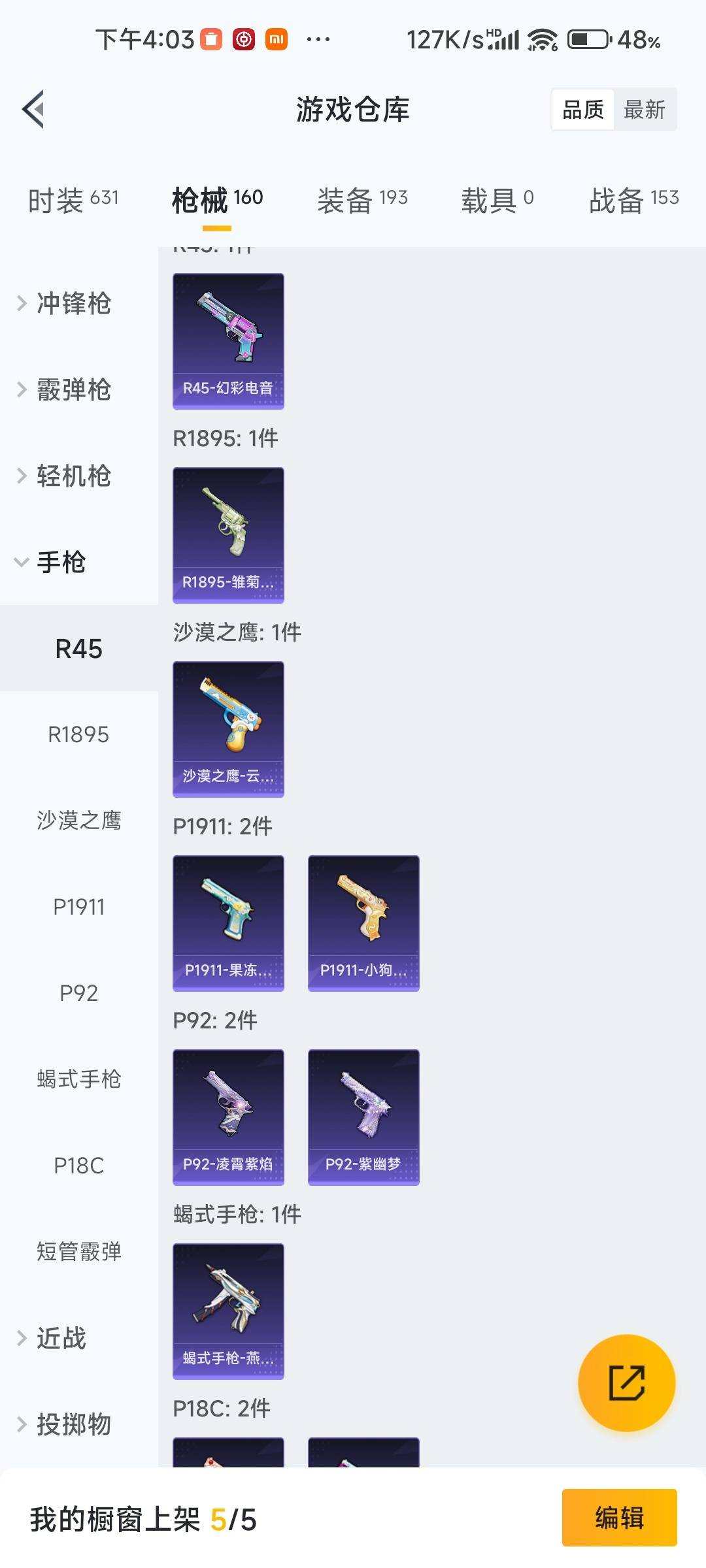The height and width of the screenshot is (1568, 706).
Task: Keep sorting on 品质
Action: [x=584, y=109]
